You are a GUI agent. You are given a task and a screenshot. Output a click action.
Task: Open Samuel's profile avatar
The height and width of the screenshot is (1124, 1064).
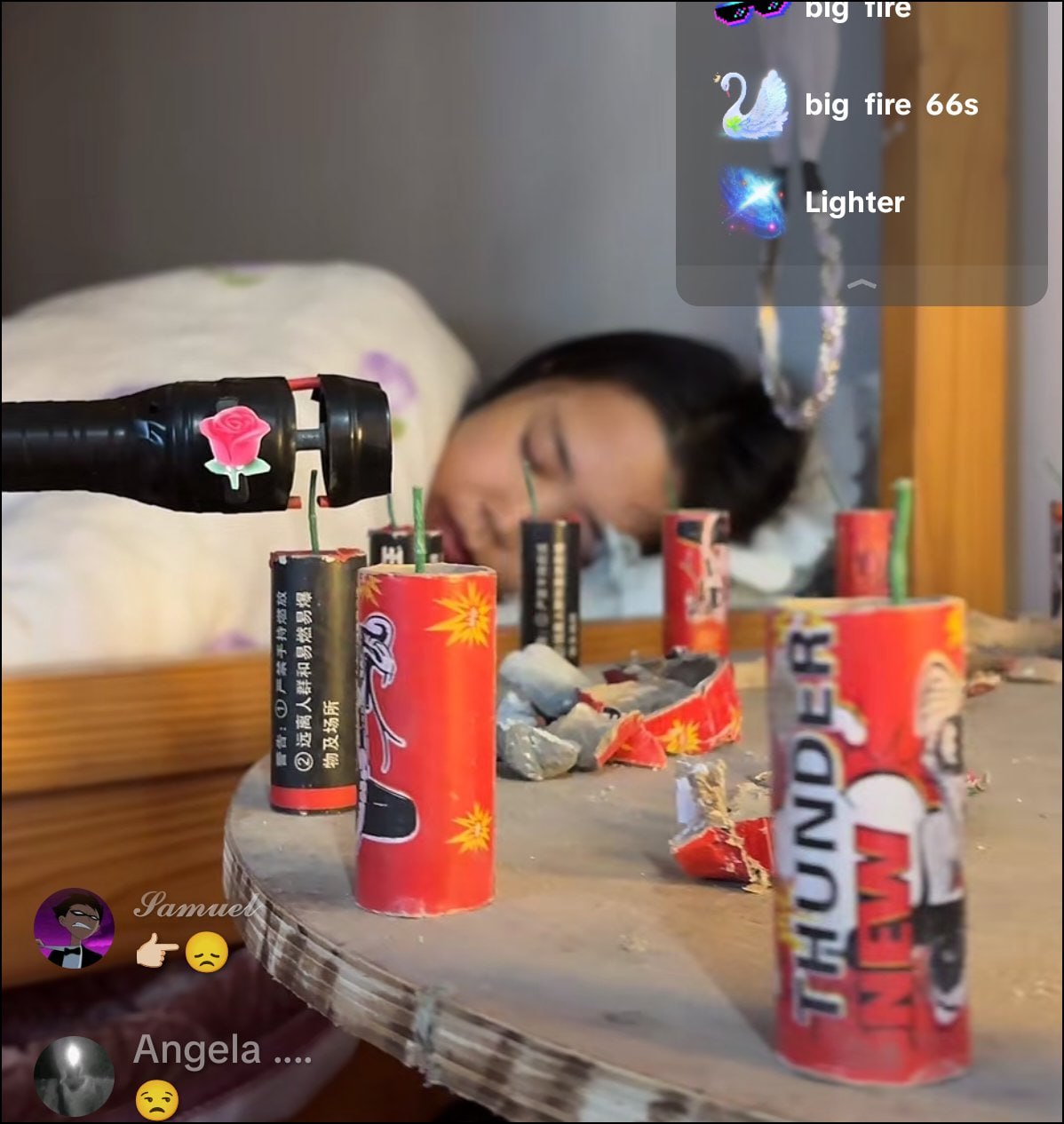point(74,929)
